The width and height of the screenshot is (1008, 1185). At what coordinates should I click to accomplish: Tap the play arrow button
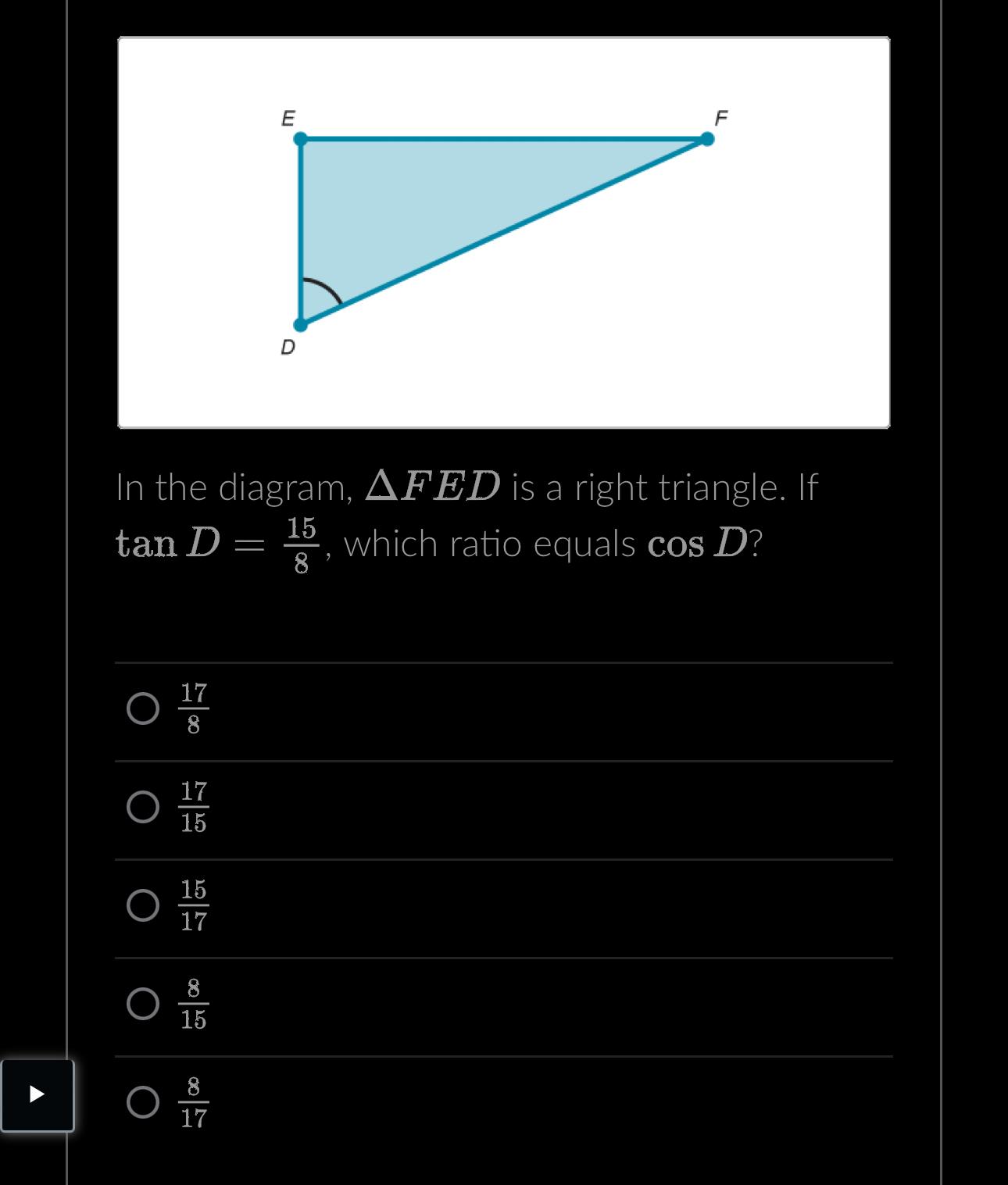[x=37, y=1094]
